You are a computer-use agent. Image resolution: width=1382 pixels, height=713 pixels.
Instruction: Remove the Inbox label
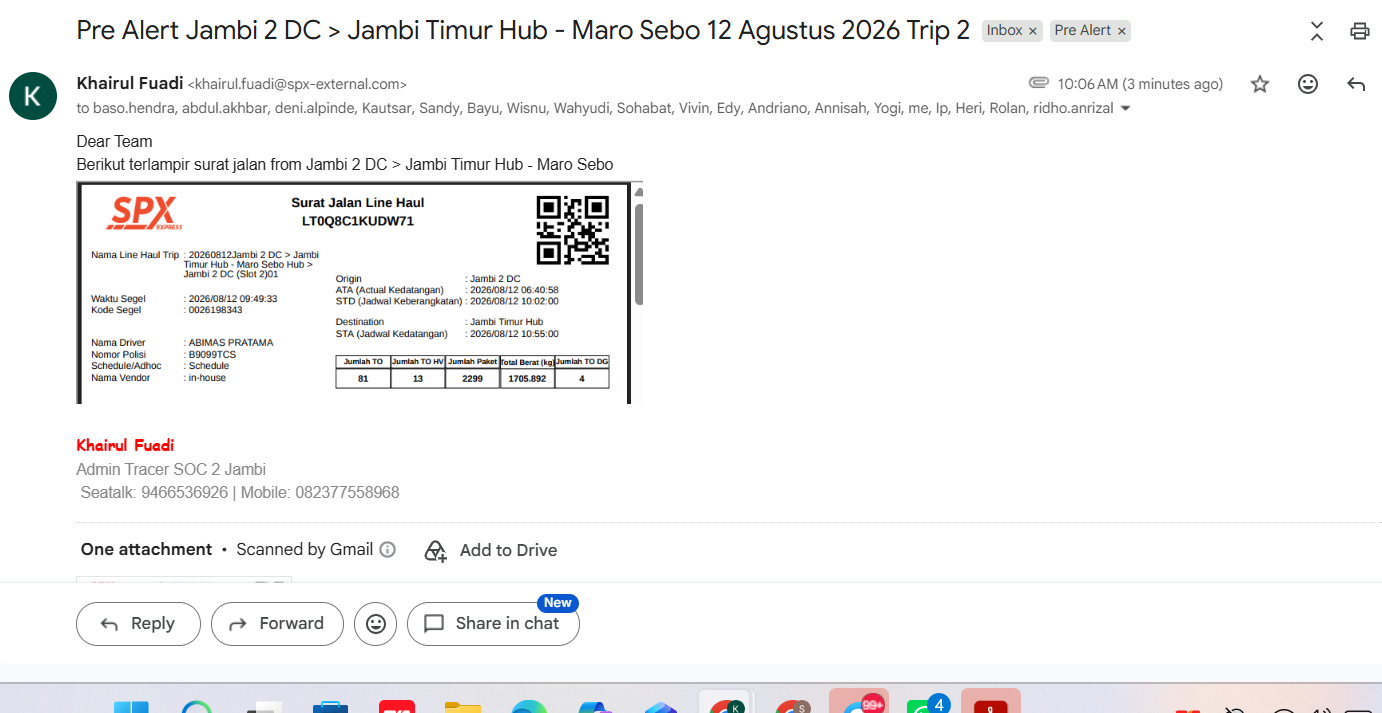pos(1033,31)
